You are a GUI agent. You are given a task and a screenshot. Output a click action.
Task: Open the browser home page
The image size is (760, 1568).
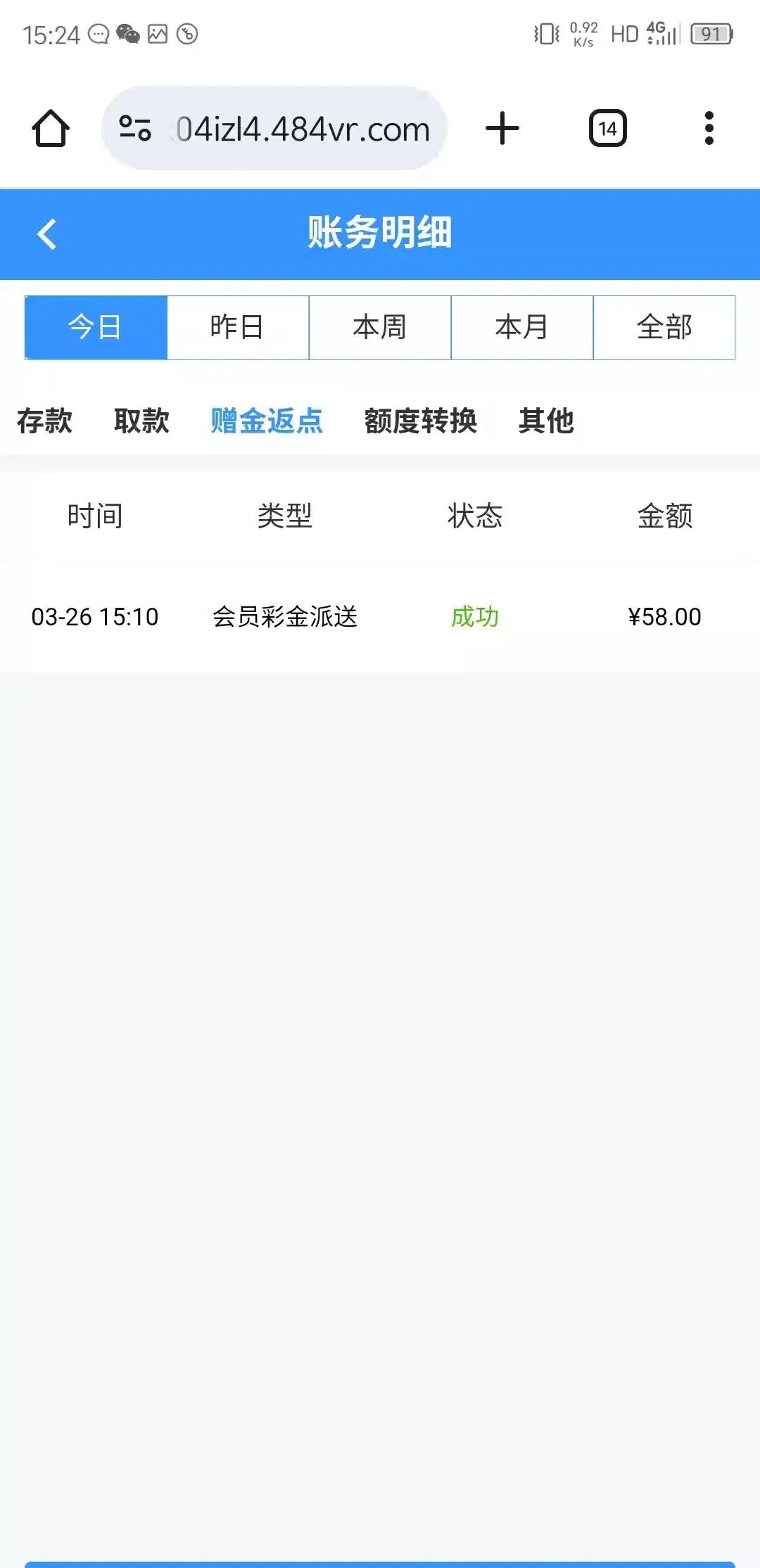point(51,129)
